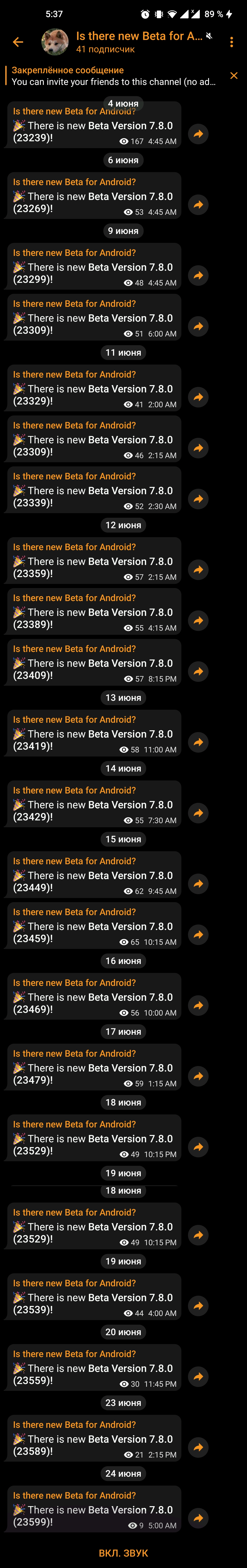This screenshot has width=247, height=1568.
Task: Share the post with version 23449
Action: pyautogui.click(x=198, y=884)
